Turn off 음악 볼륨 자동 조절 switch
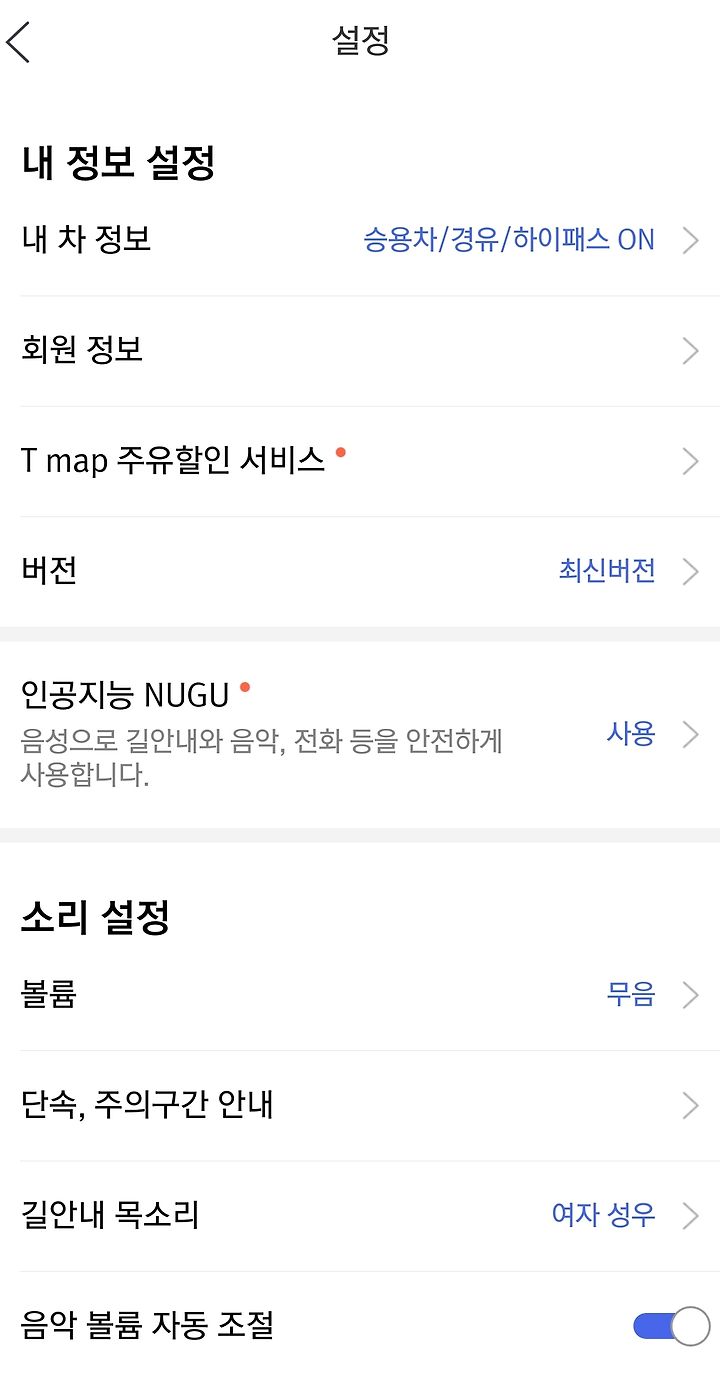This screenshot has width=720, height=1378. click(x=671, y=1327)
